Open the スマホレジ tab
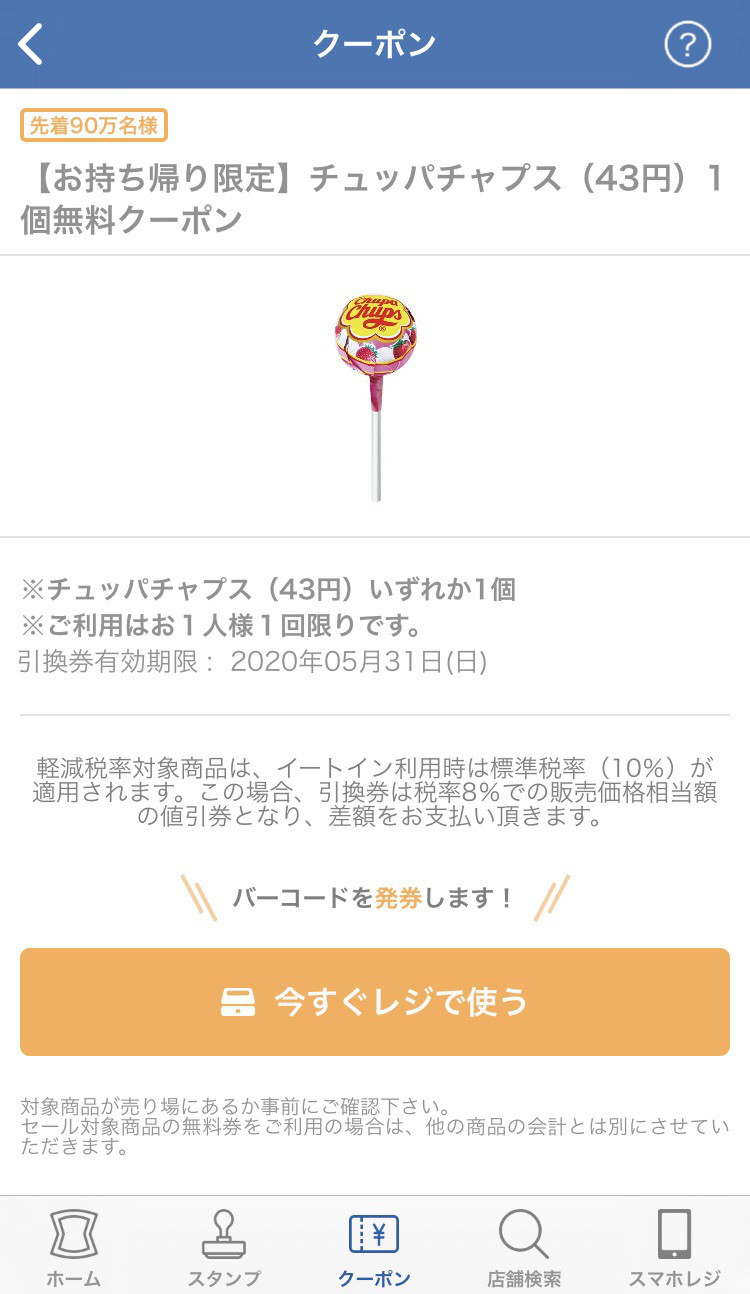750x1294 pixels. 674,1247
